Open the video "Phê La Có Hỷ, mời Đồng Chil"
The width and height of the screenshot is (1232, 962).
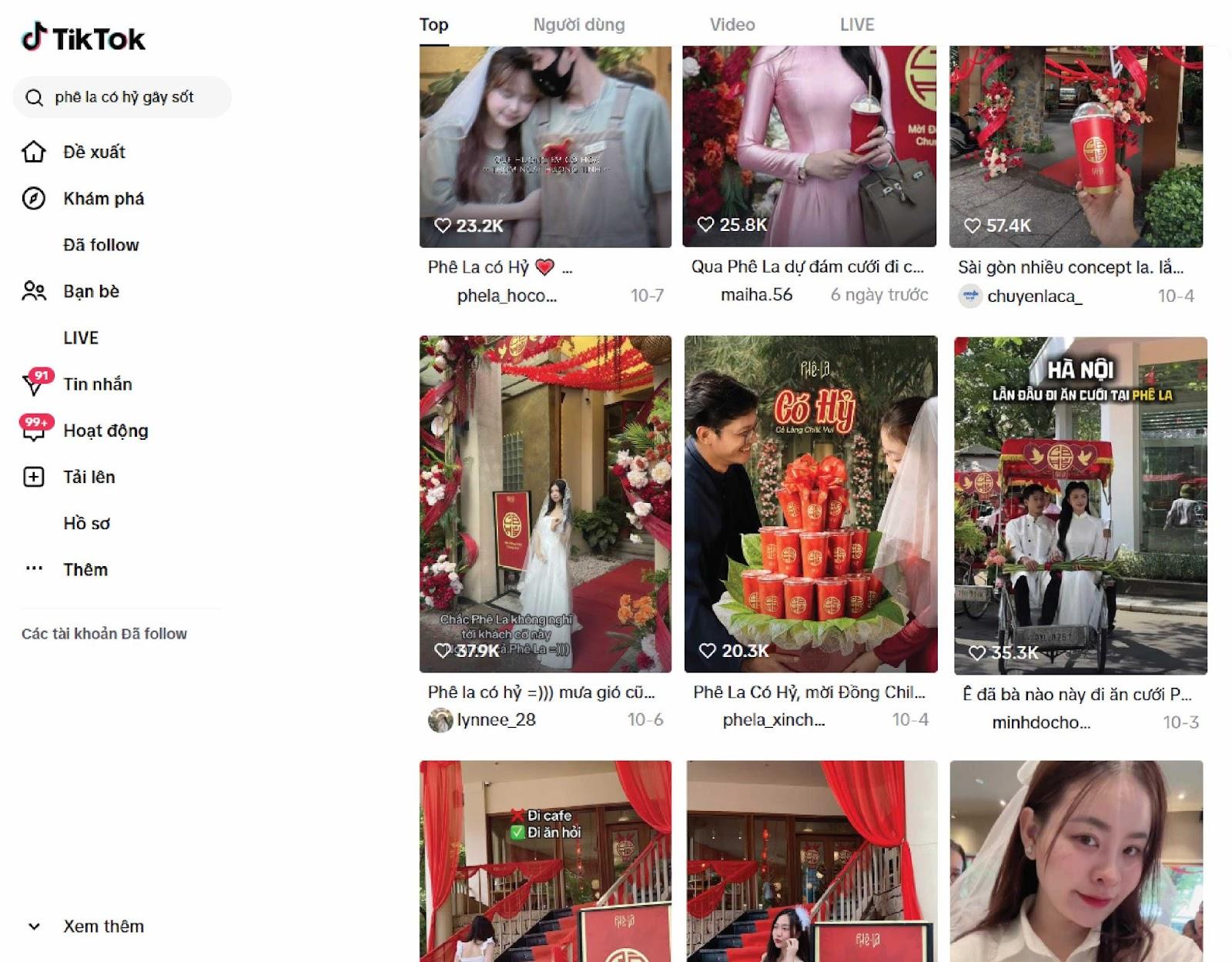(810, 504)
